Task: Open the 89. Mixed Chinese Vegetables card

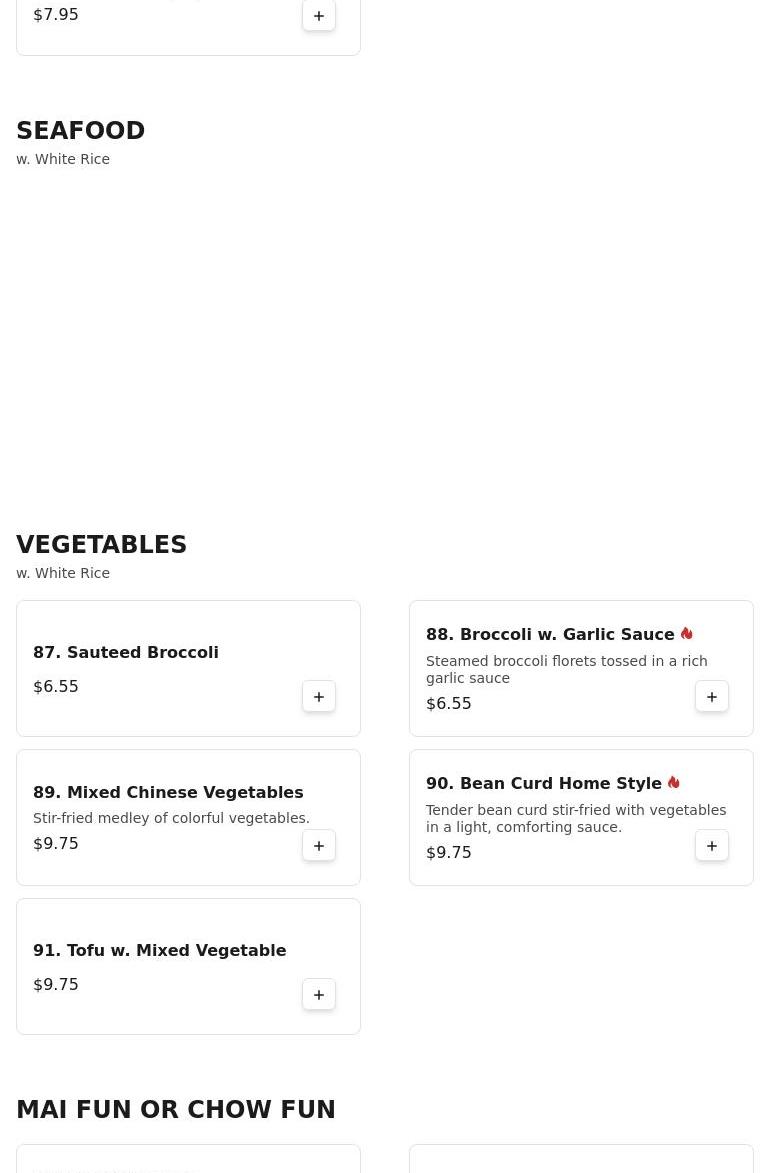Action: 168,793
